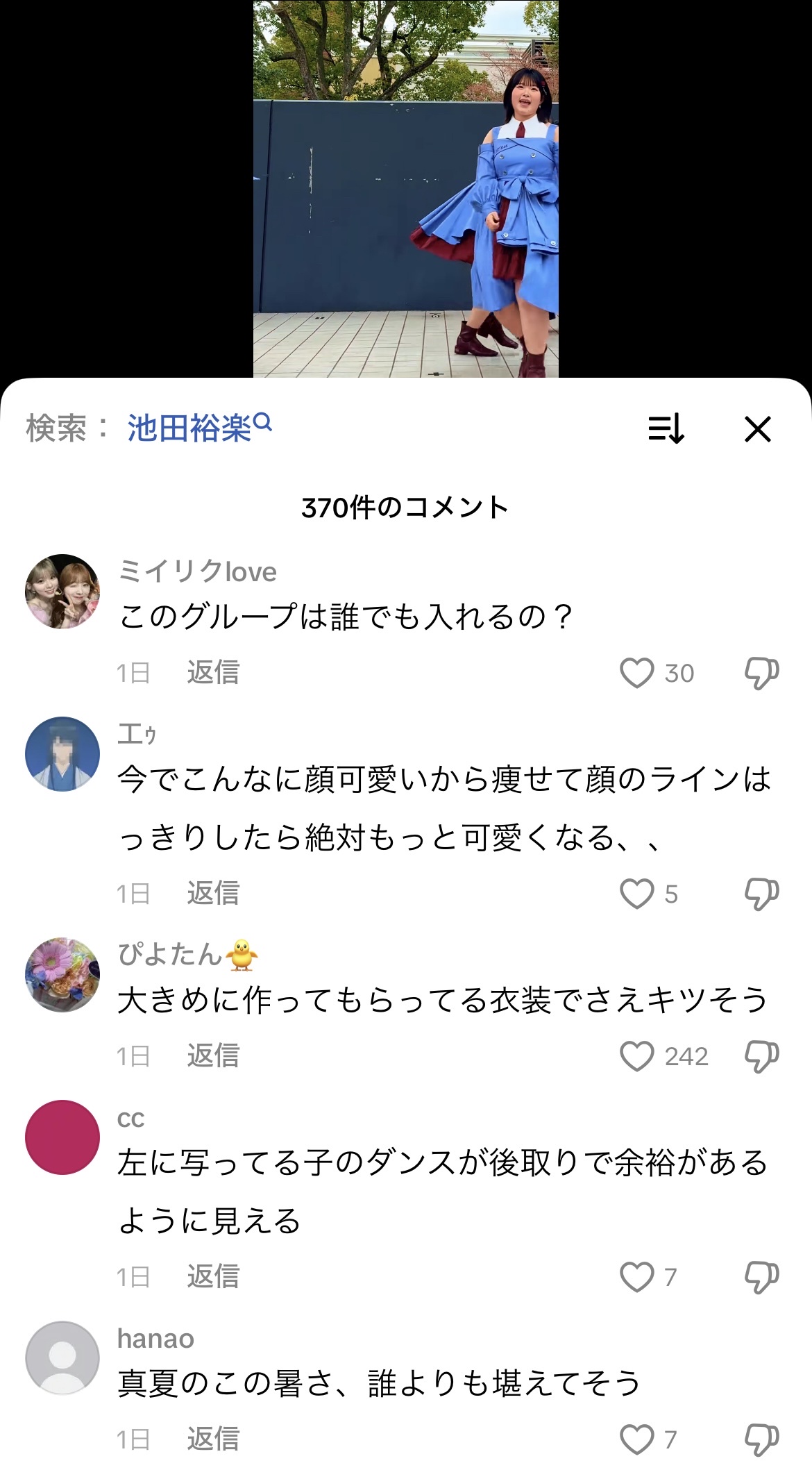Dislike ミイリクlove's comment

click(x=761, y=673)
